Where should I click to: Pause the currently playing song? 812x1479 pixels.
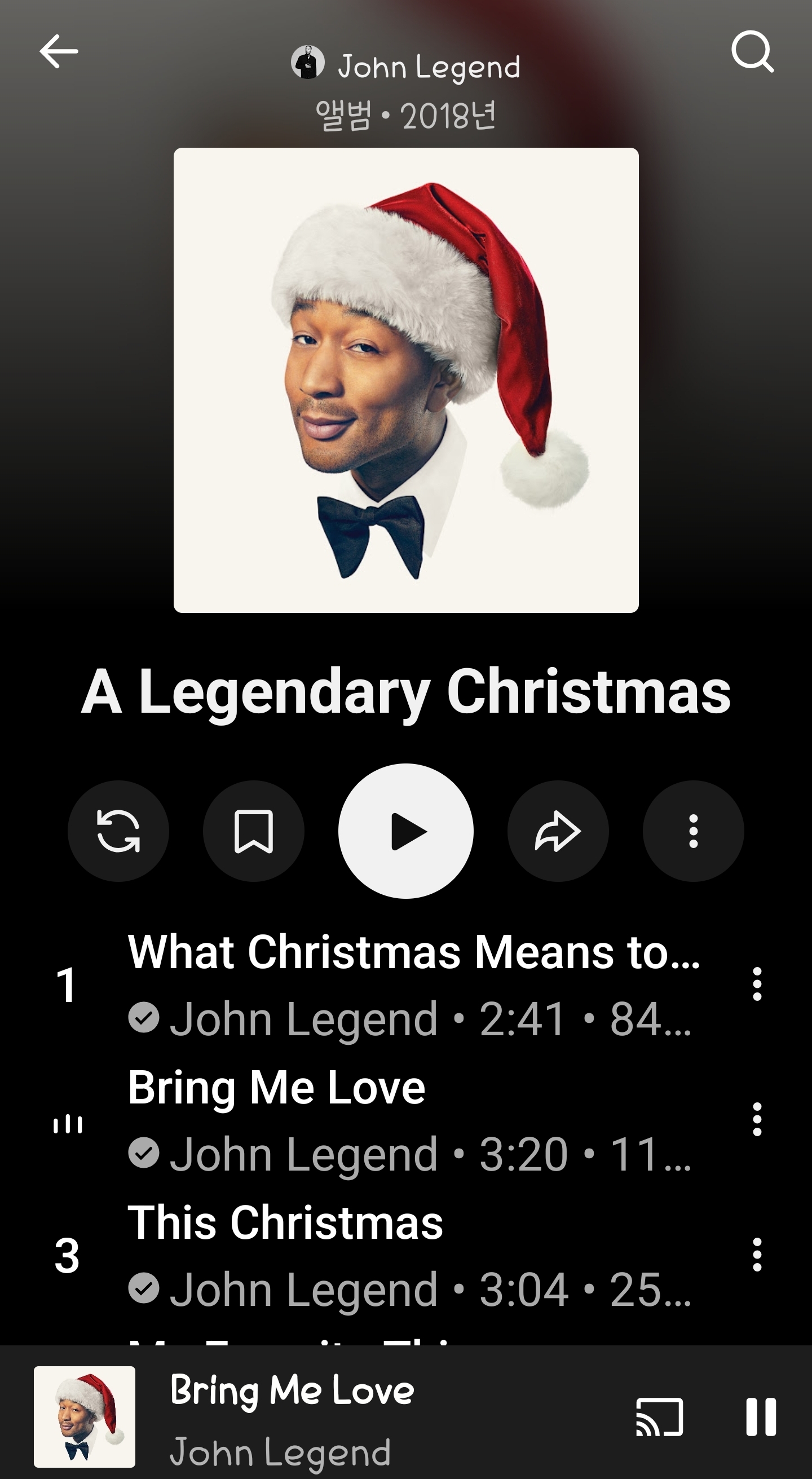pyautogui.click(x=761, y=1417)
